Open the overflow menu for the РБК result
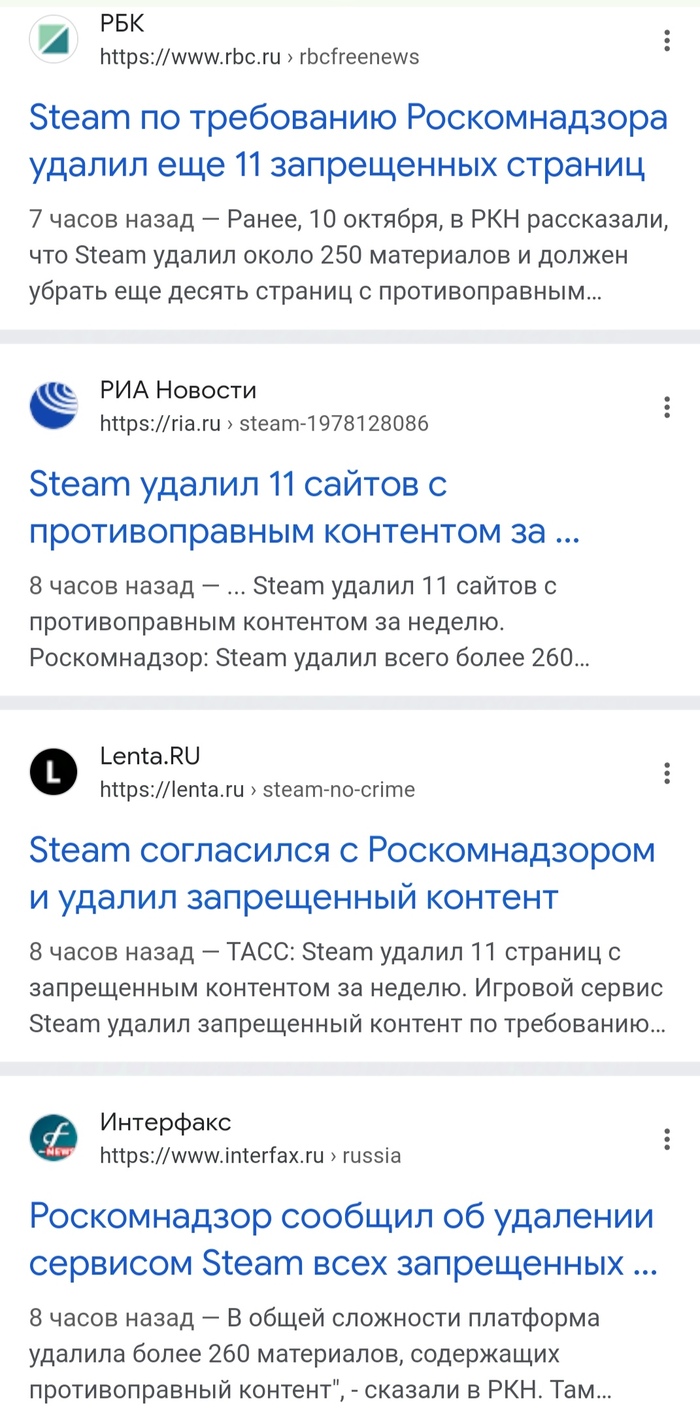The height and width of the screenshot is (1421, 700). coord(666,41)
